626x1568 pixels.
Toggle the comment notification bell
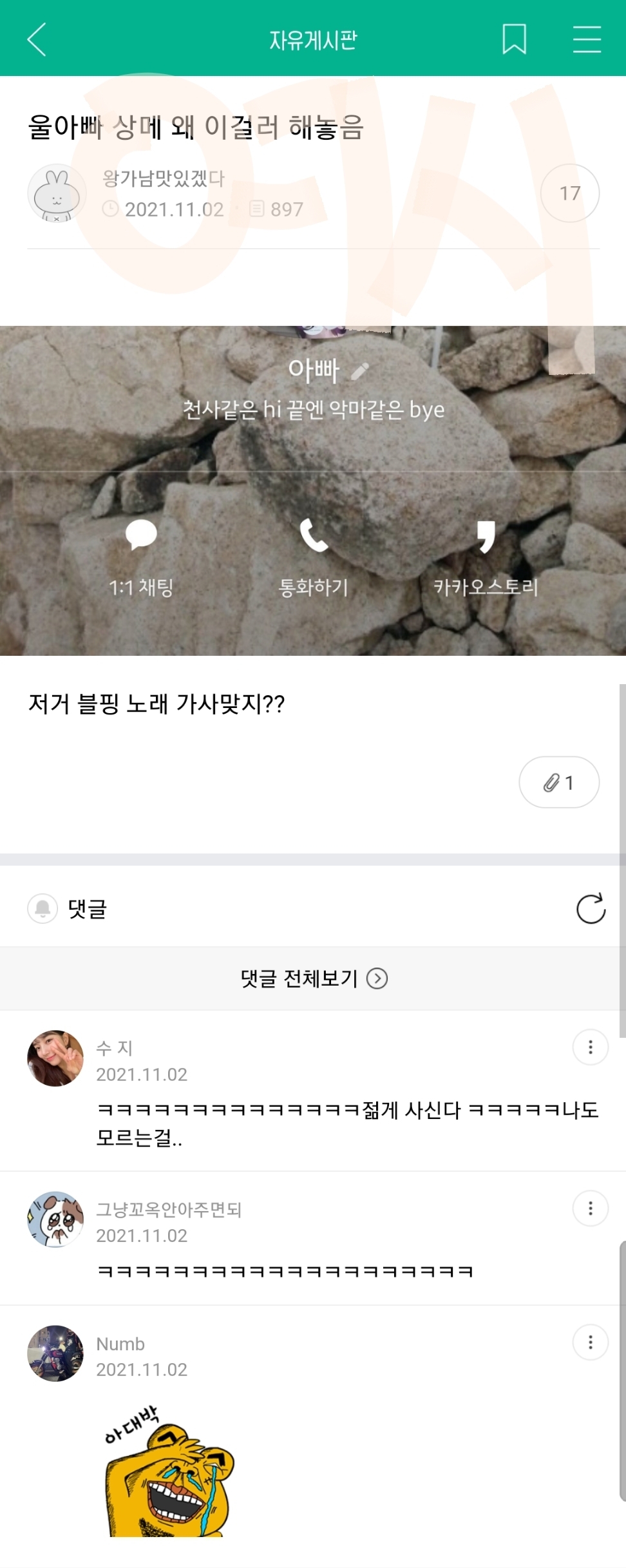point(43,908)
